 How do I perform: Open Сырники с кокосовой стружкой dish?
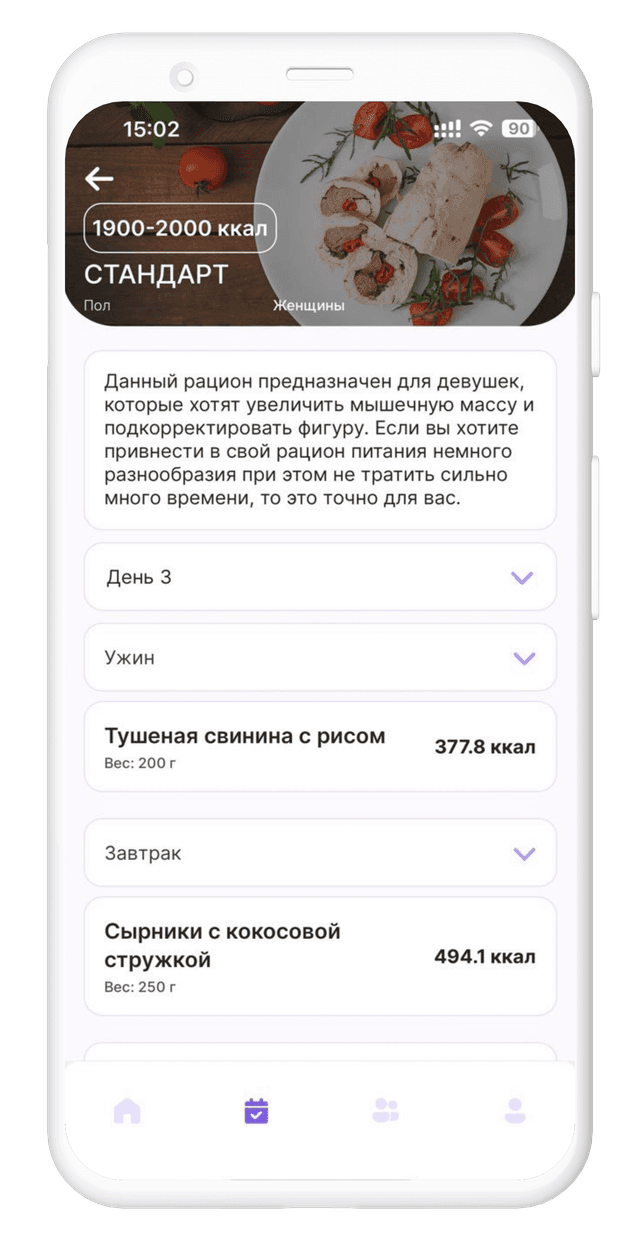tap(320, 957)
